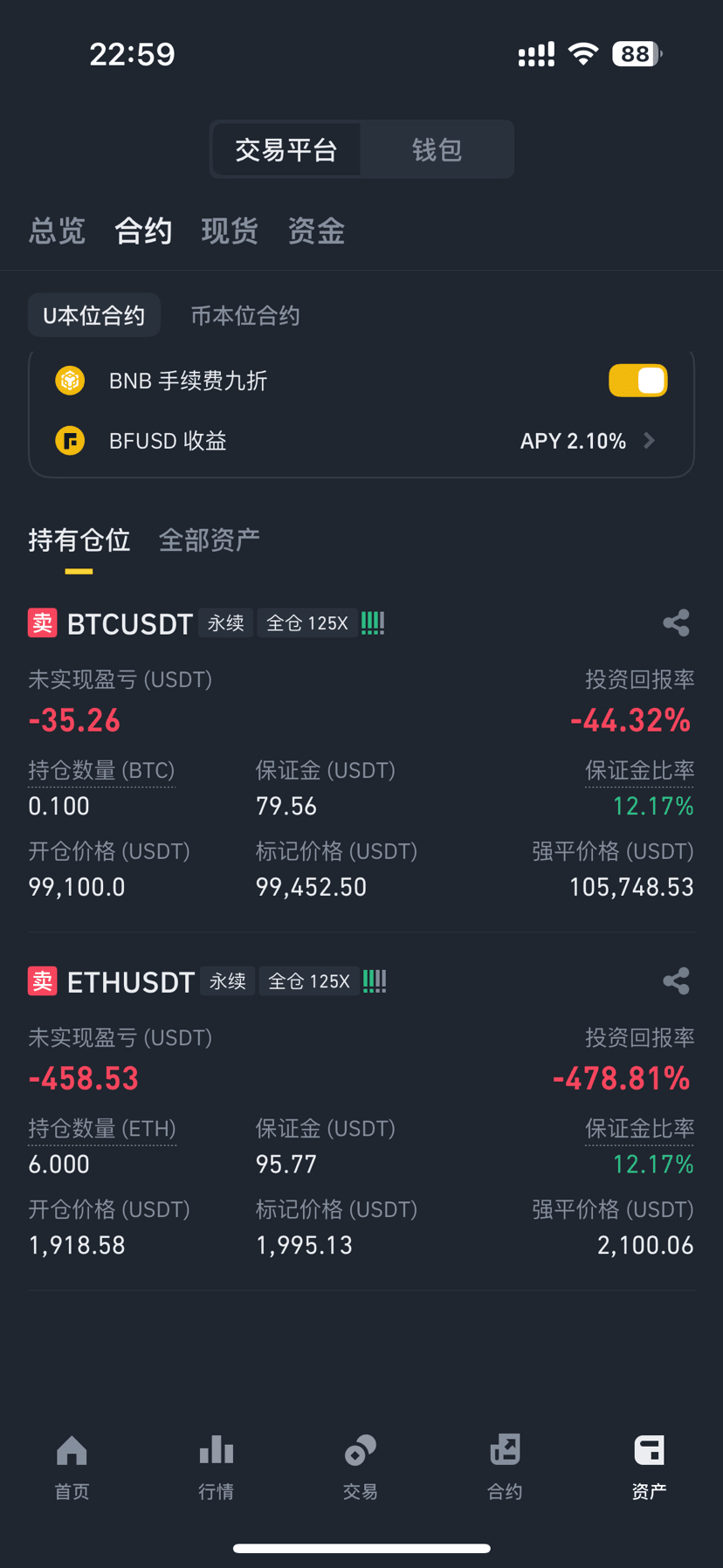Screen dimensions: 723x1568
Task: Open the 交易 tab
Action: point(360,1467)
